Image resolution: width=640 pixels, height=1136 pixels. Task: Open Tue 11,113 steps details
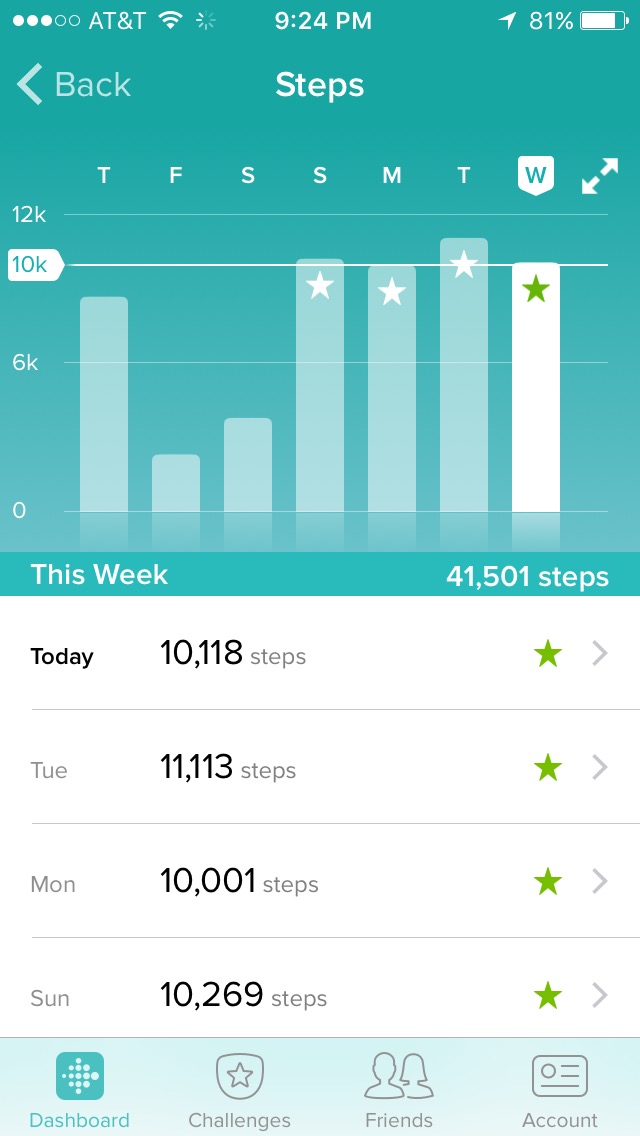click(320, 767)
